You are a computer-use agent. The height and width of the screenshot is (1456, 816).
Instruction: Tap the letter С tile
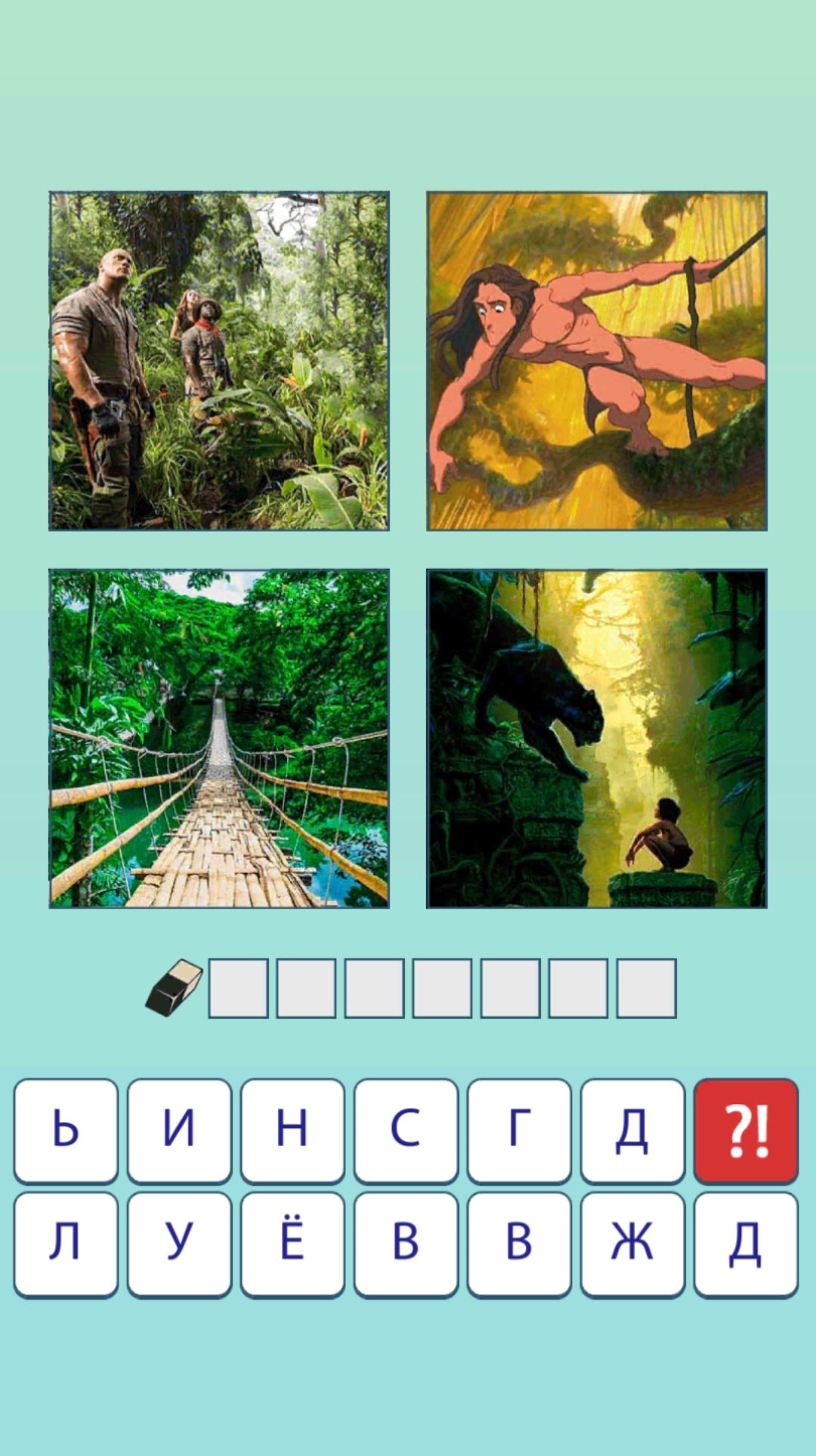(406, 1130)
